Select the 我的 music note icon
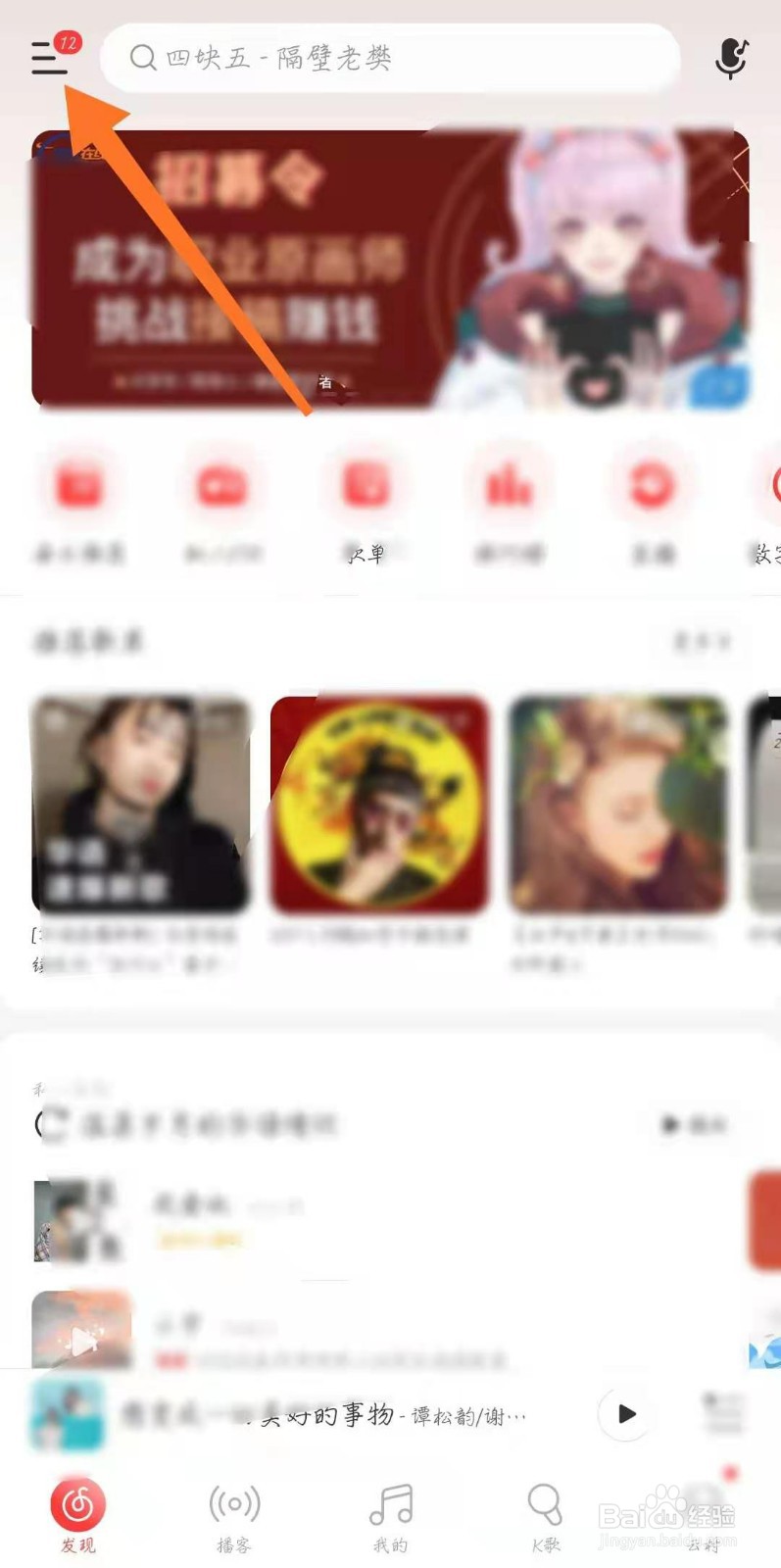Image resolution: width=781 pixels, height=1568 pixels. (390, 1504)
